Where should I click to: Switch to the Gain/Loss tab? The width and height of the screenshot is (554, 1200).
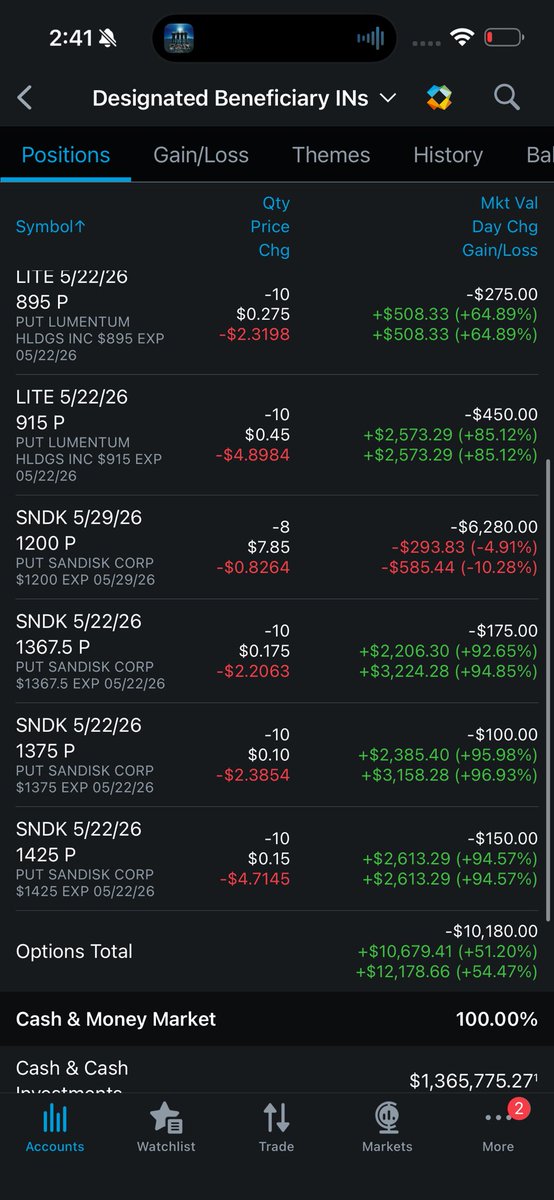coord(201,155)
